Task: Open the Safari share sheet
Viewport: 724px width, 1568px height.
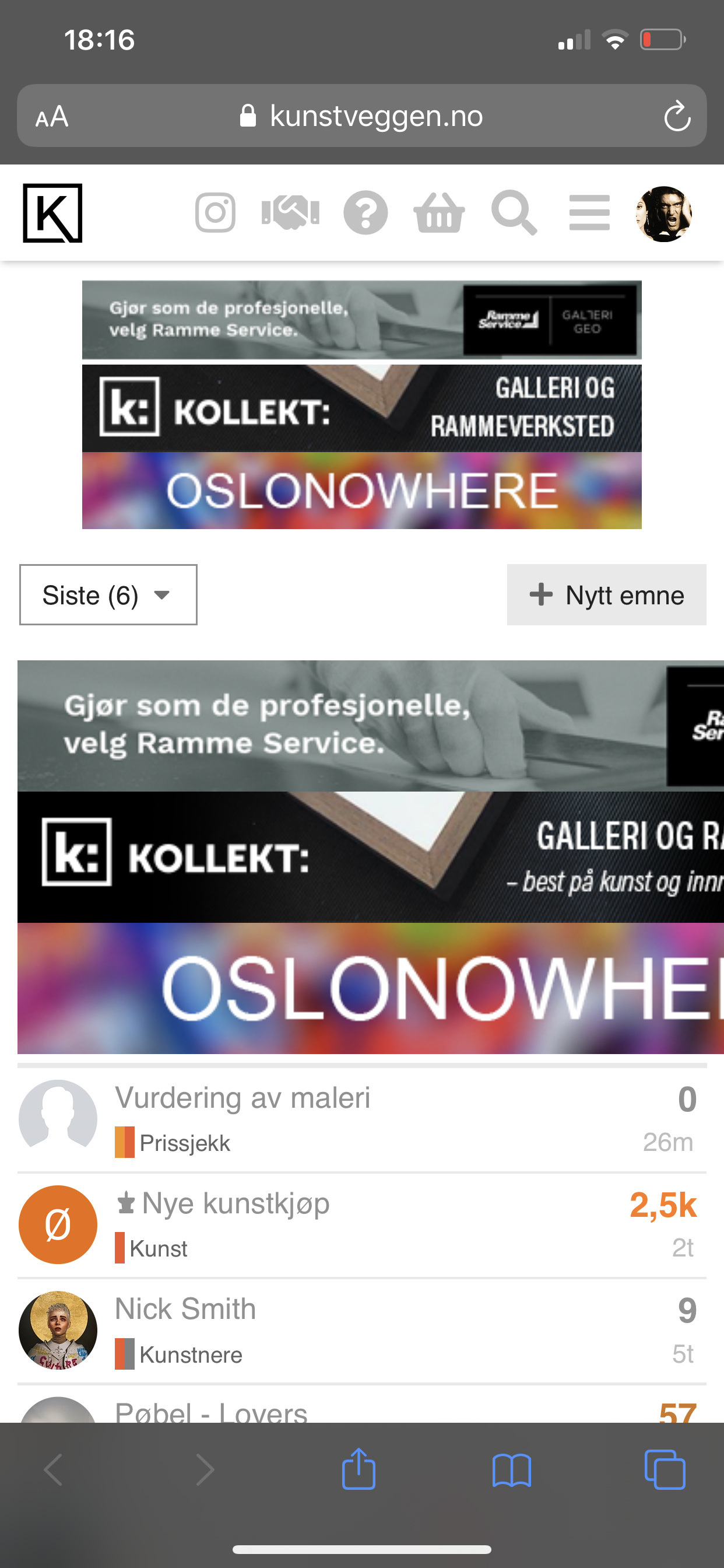Action: (x=359, y=1469)
